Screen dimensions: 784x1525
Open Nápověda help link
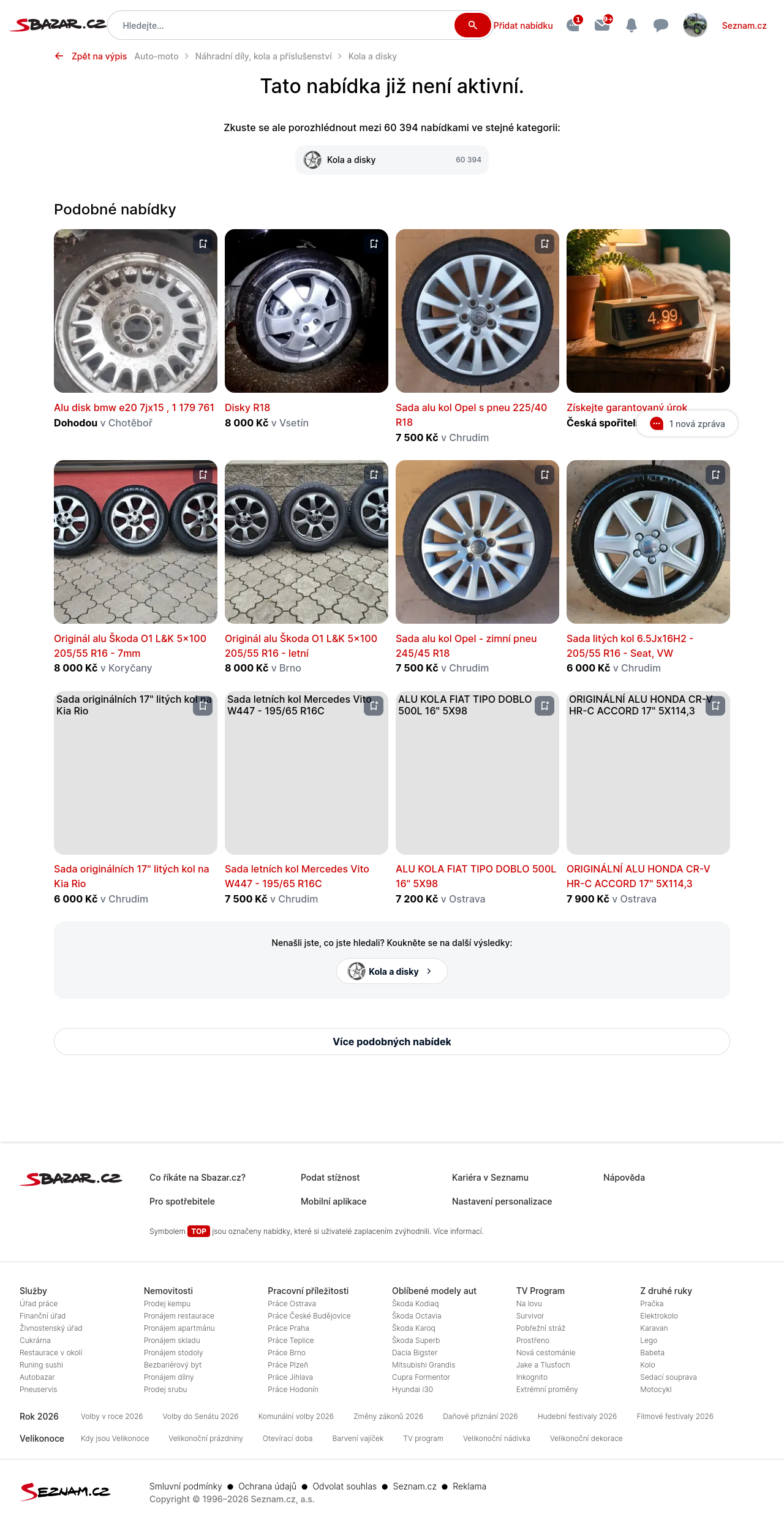pyautogui.click(x=624, y=1178)
